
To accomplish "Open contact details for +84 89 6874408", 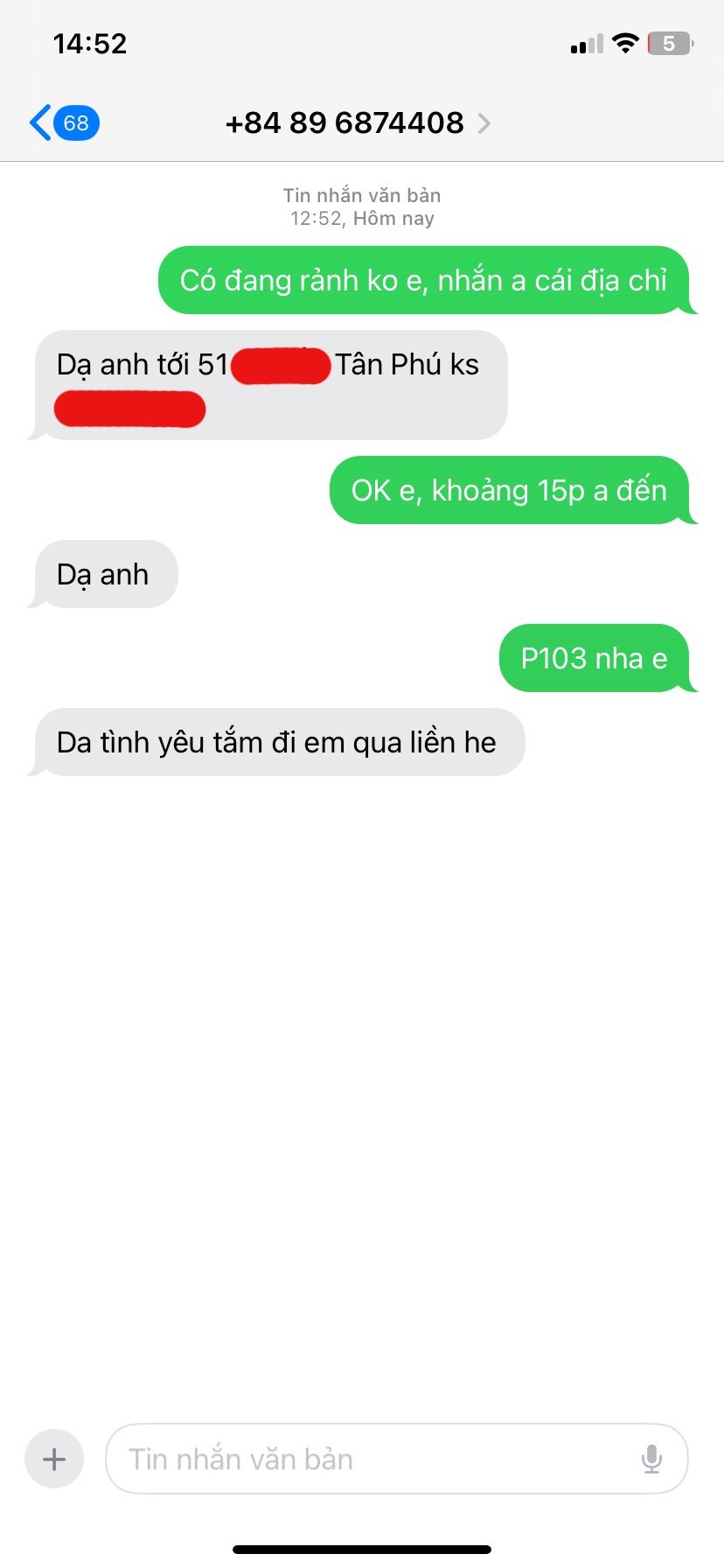I will [x=357, y=123].
